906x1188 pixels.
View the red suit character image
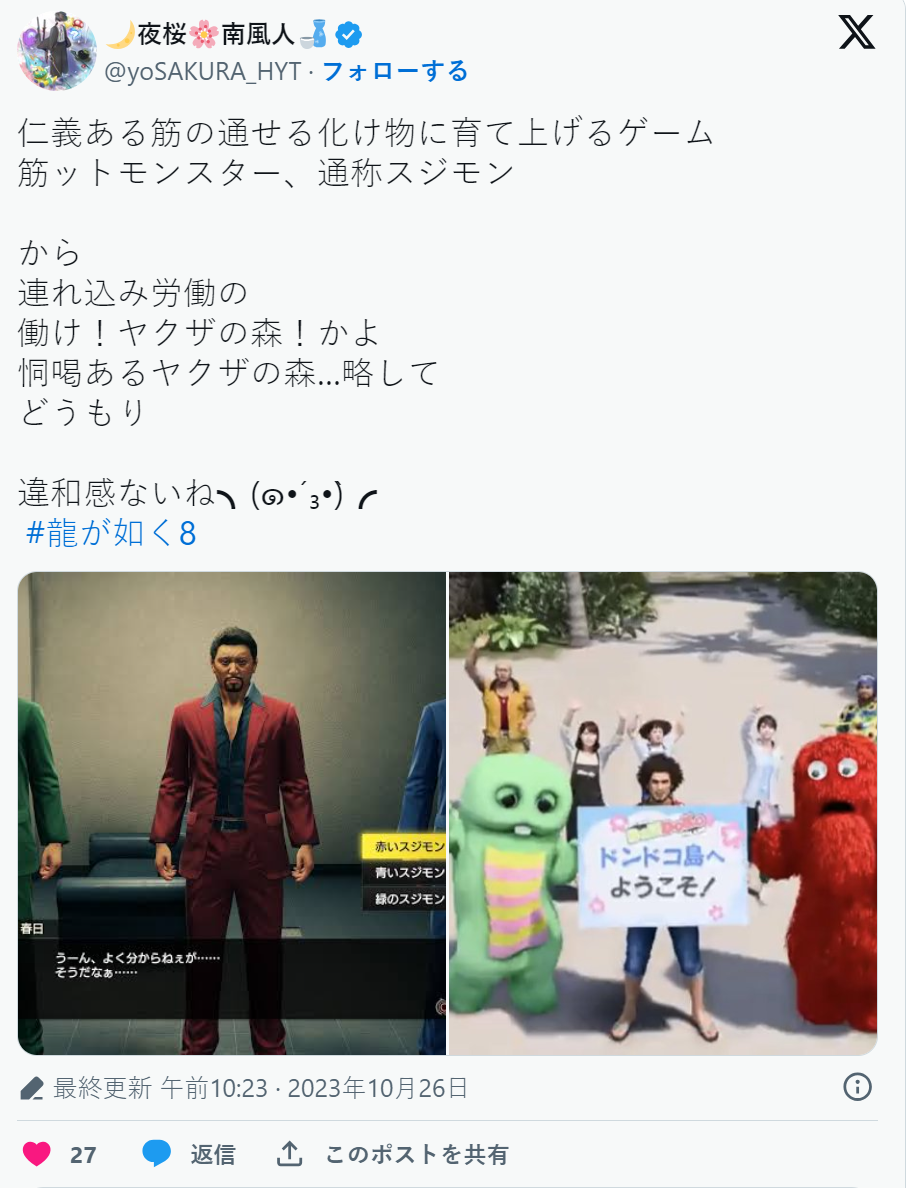click(232, 812)
